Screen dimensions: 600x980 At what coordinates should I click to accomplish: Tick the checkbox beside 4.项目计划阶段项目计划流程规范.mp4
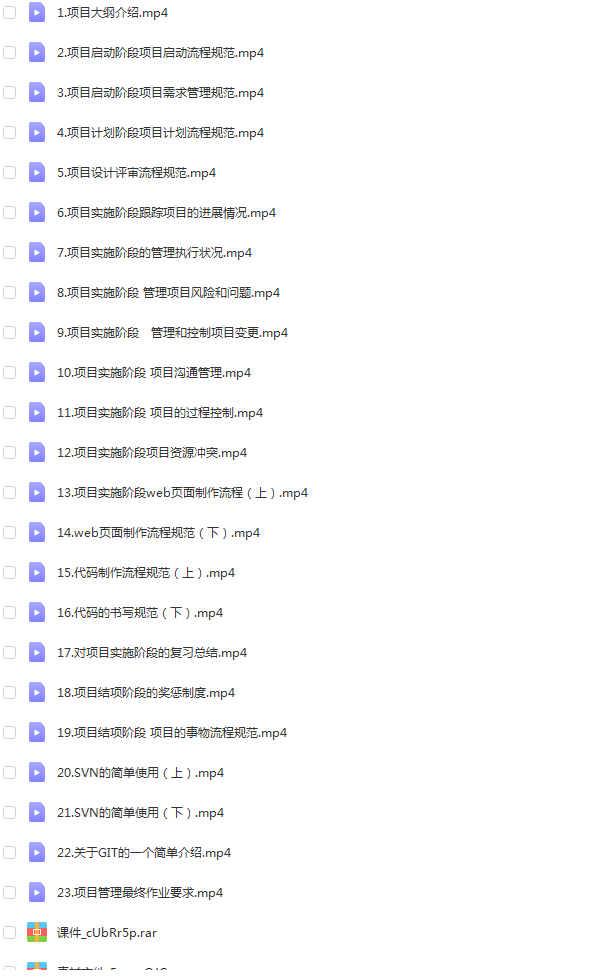[10, 132]
